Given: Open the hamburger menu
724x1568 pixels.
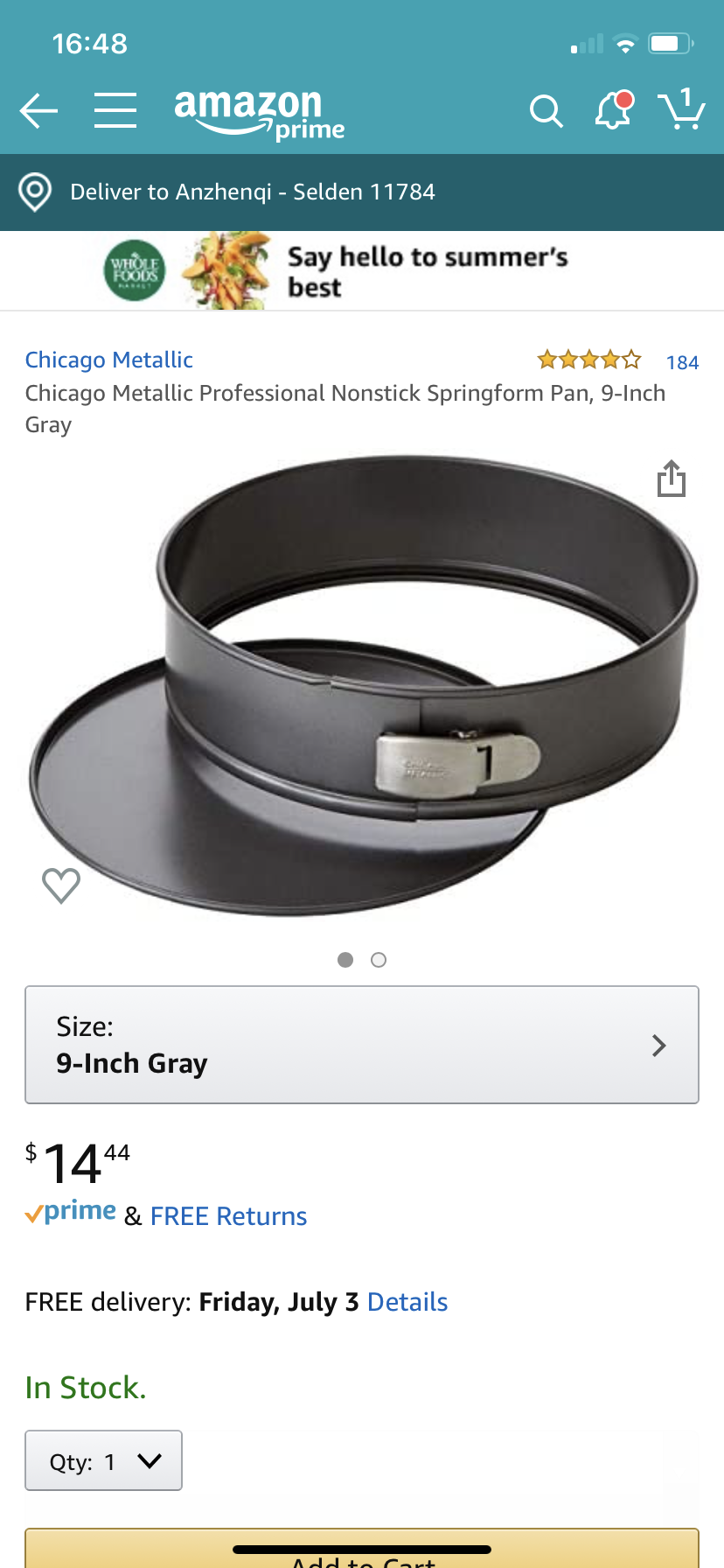Looking at the screenshot, I should [115, 111].
